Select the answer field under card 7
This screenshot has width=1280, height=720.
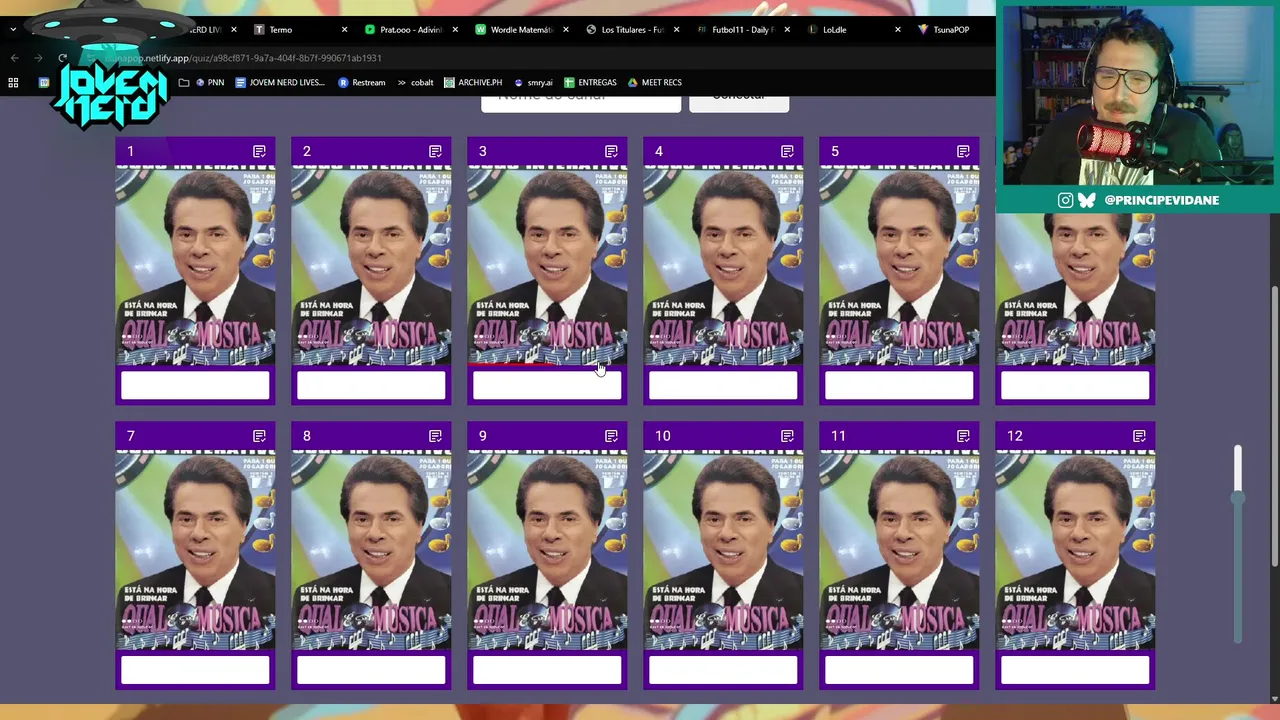tap(195, 670)
